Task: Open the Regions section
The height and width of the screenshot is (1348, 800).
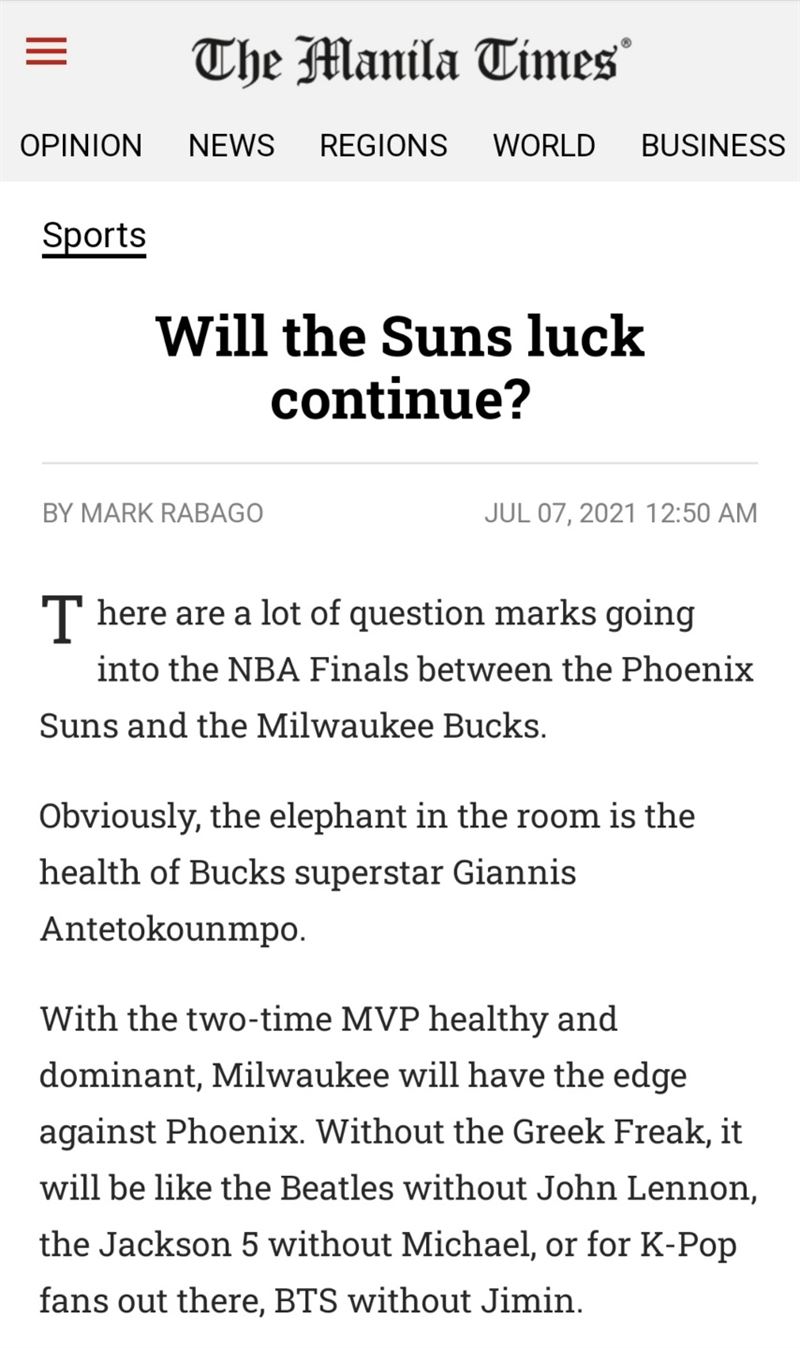Action: 383,146
